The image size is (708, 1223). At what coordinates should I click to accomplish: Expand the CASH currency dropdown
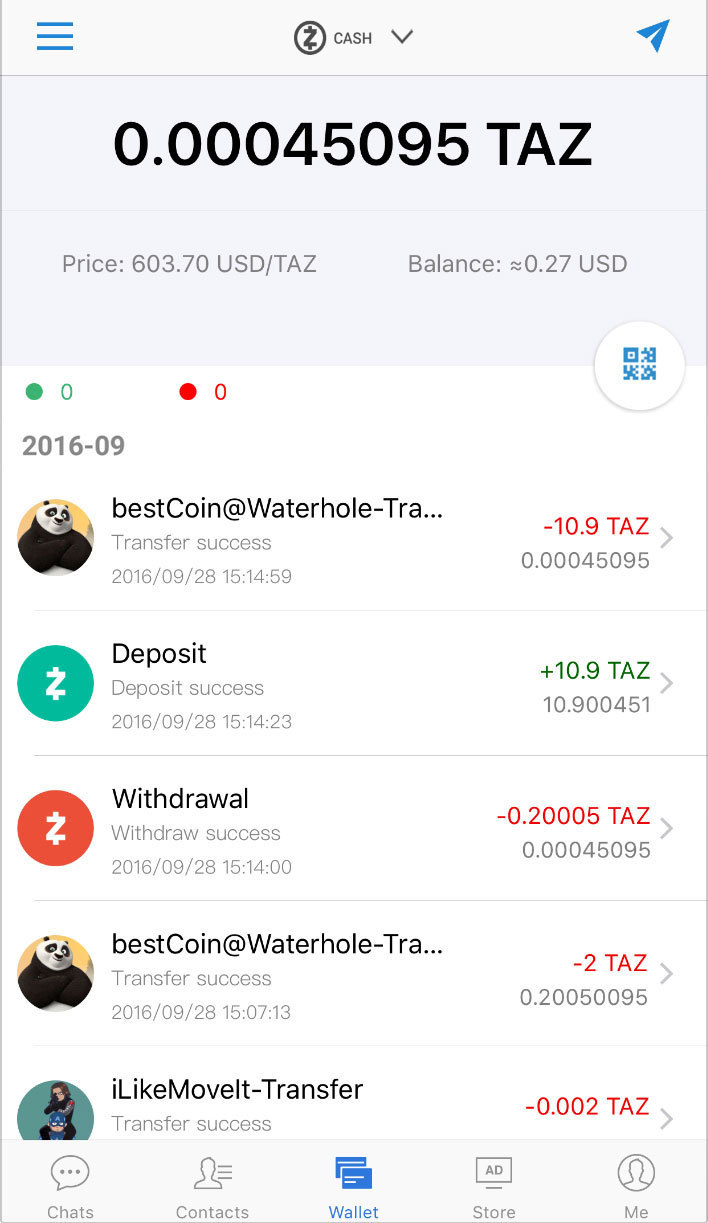(x=354, y=38)
